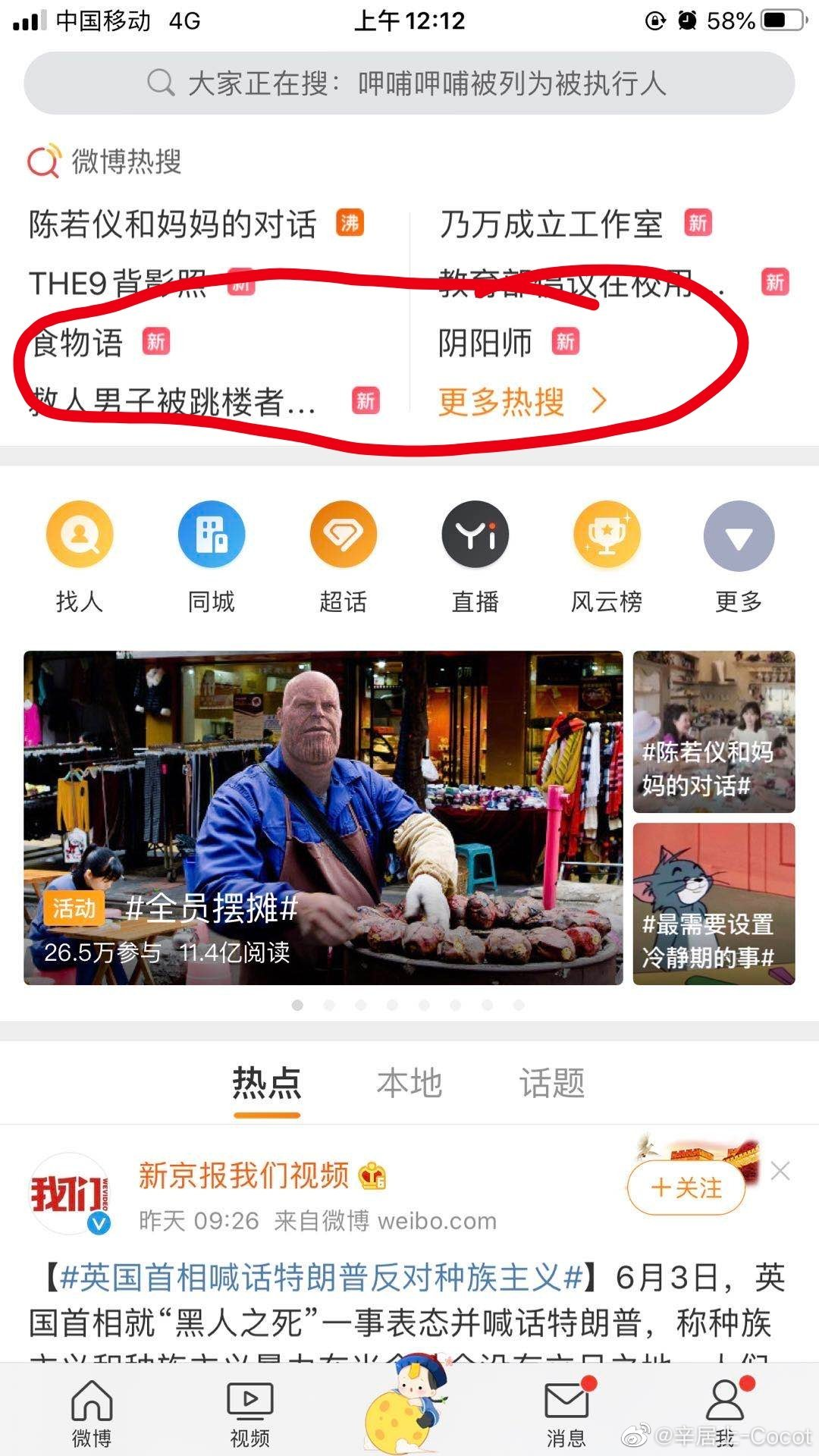Switch to the 话题 tab
This screenshot has height=1456, width=819.
(x=551, y=1083)
